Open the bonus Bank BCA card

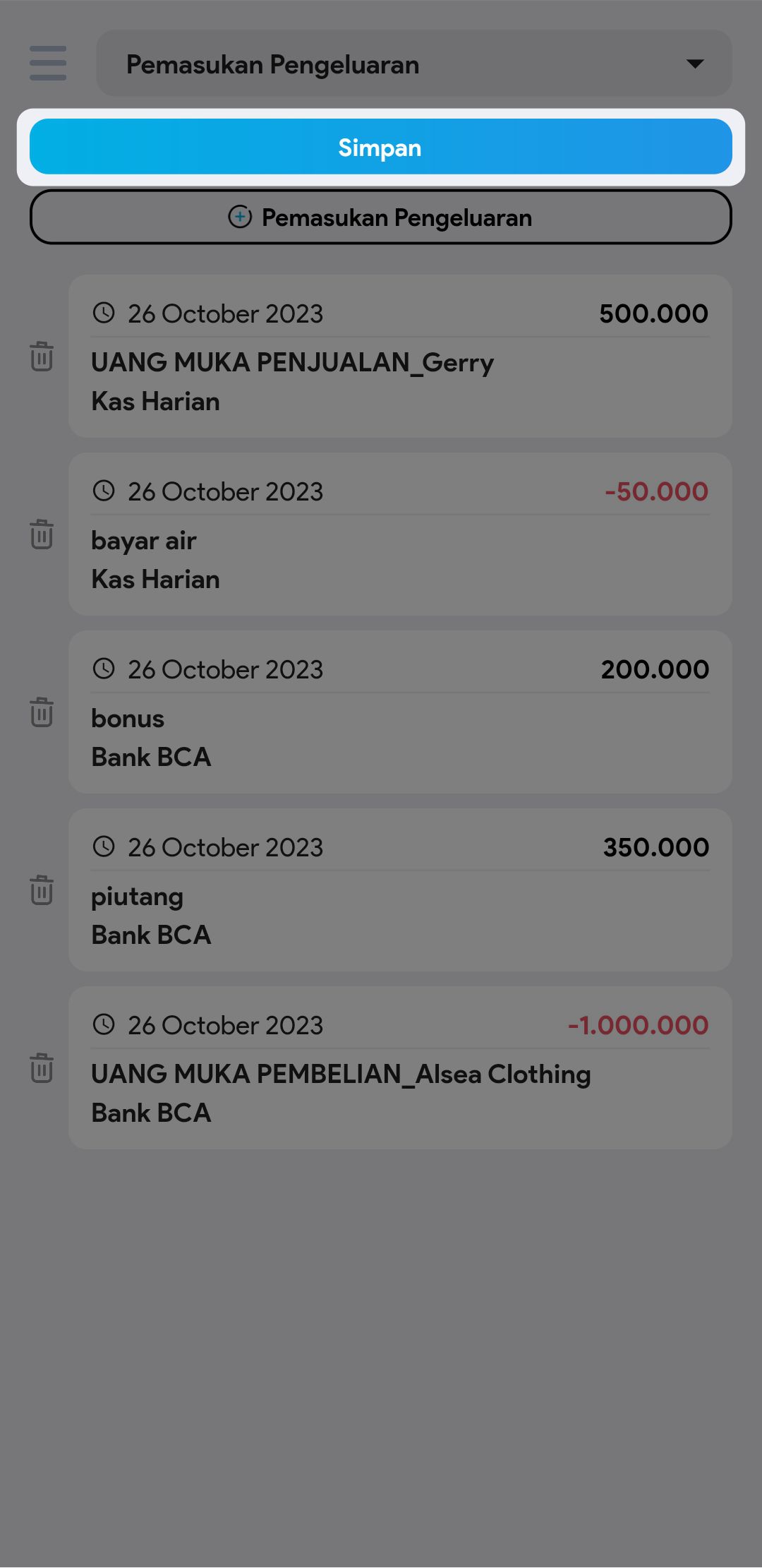tap(399, 712)
